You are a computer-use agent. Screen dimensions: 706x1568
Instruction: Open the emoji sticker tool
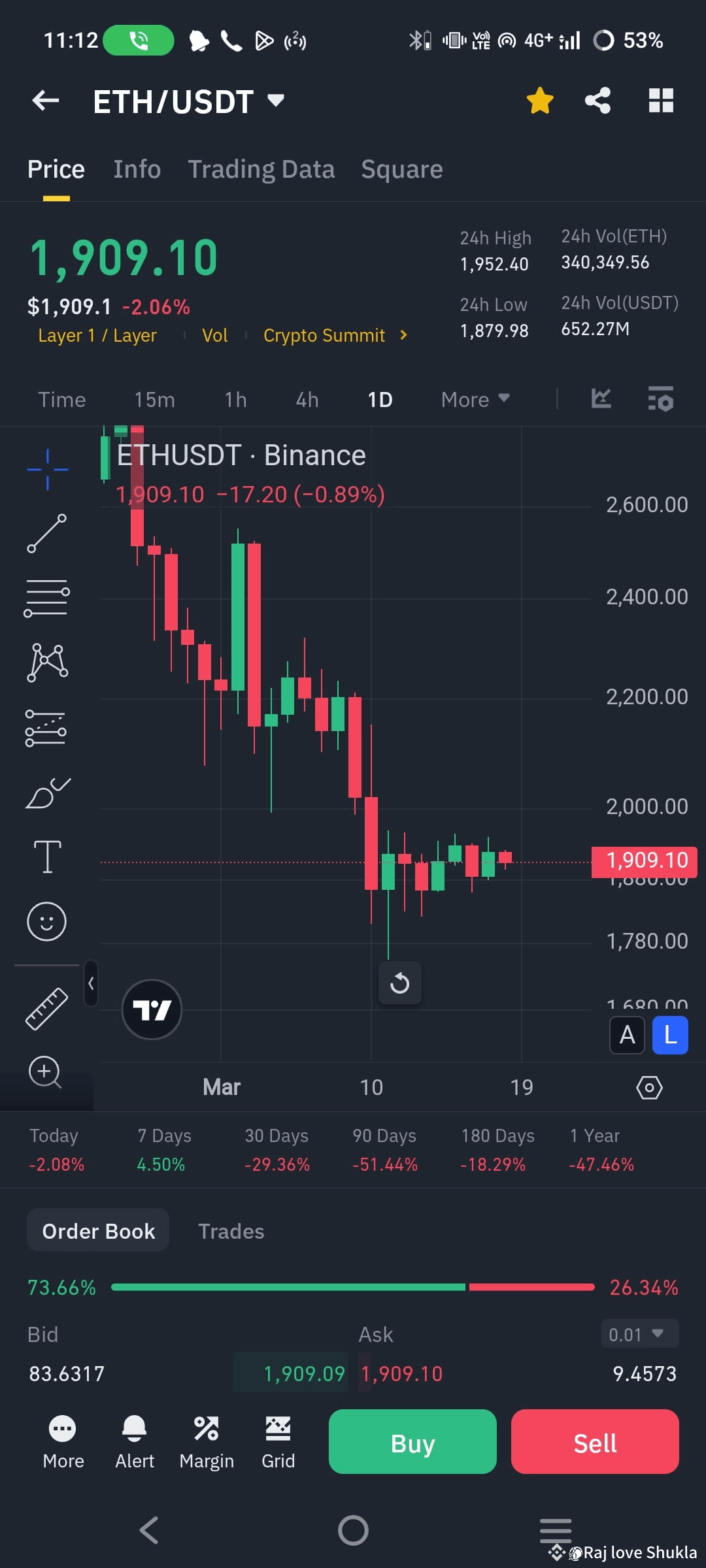[46, 921]
